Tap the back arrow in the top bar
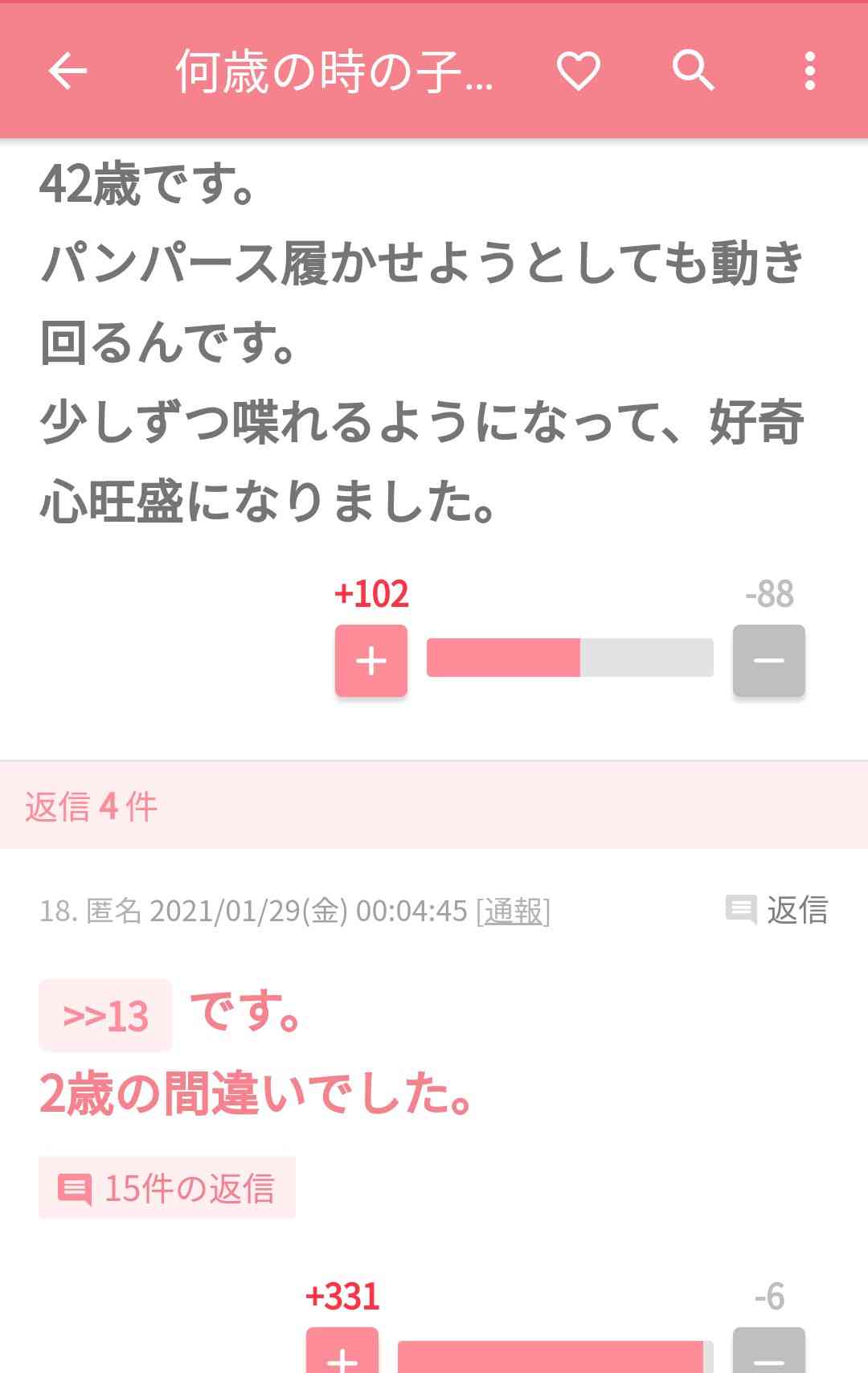 67,72
